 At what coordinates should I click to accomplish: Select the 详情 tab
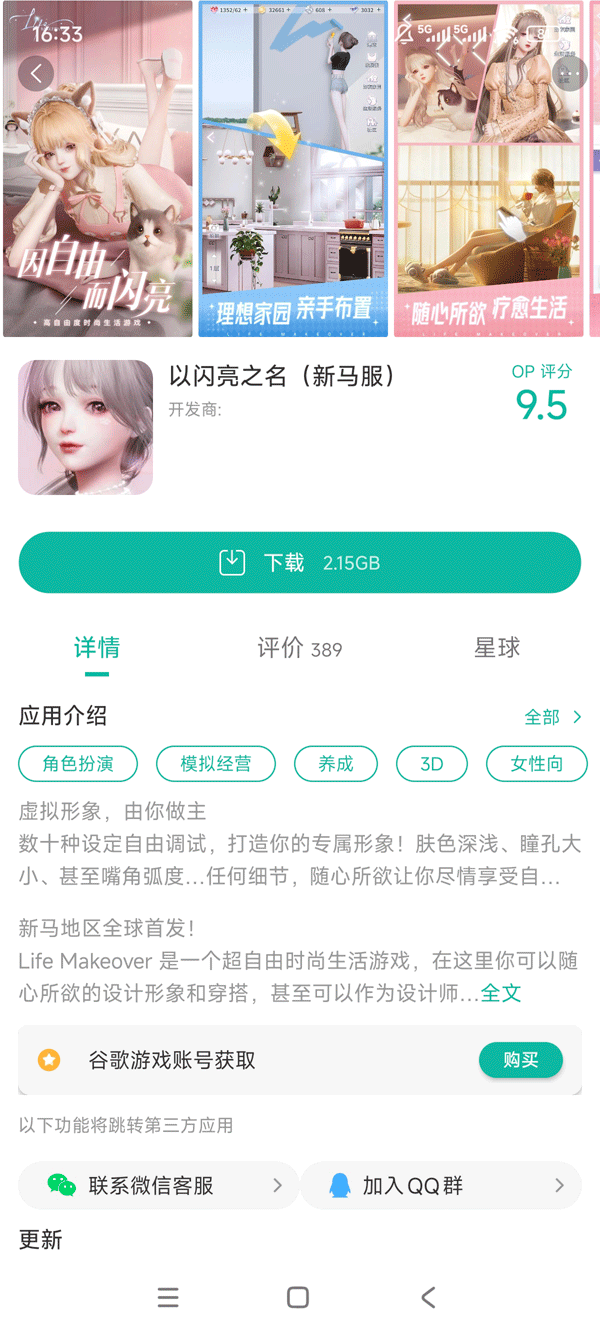coord(97,649)
